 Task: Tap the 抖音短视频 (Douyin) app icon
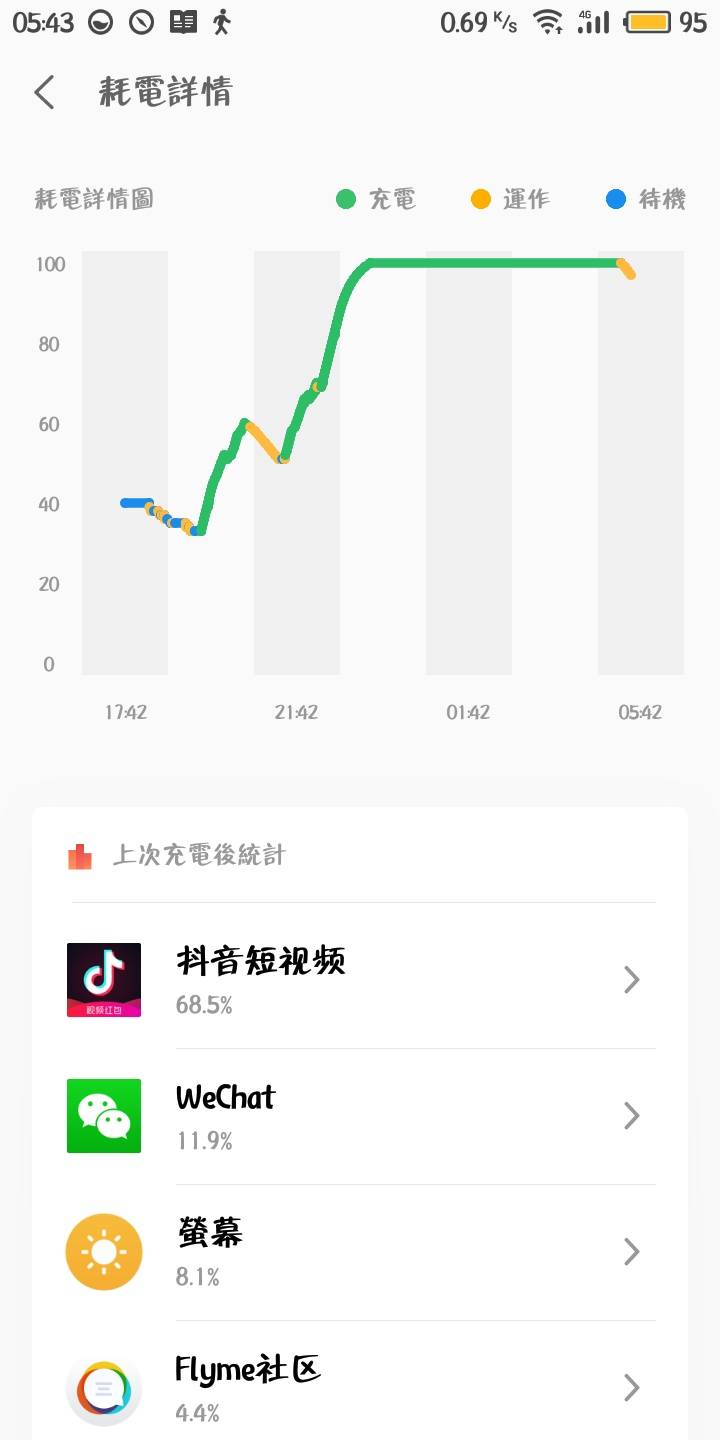[104, 980]
